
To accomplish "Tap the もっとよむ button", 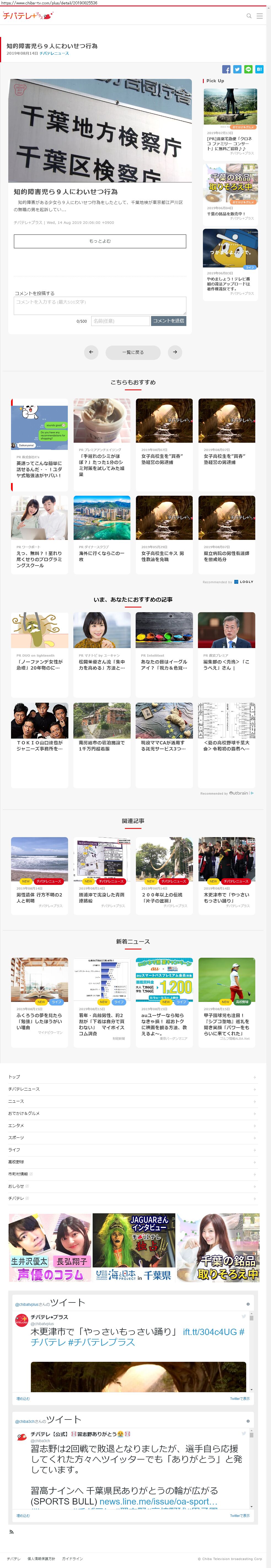I will tap(100, 241).
